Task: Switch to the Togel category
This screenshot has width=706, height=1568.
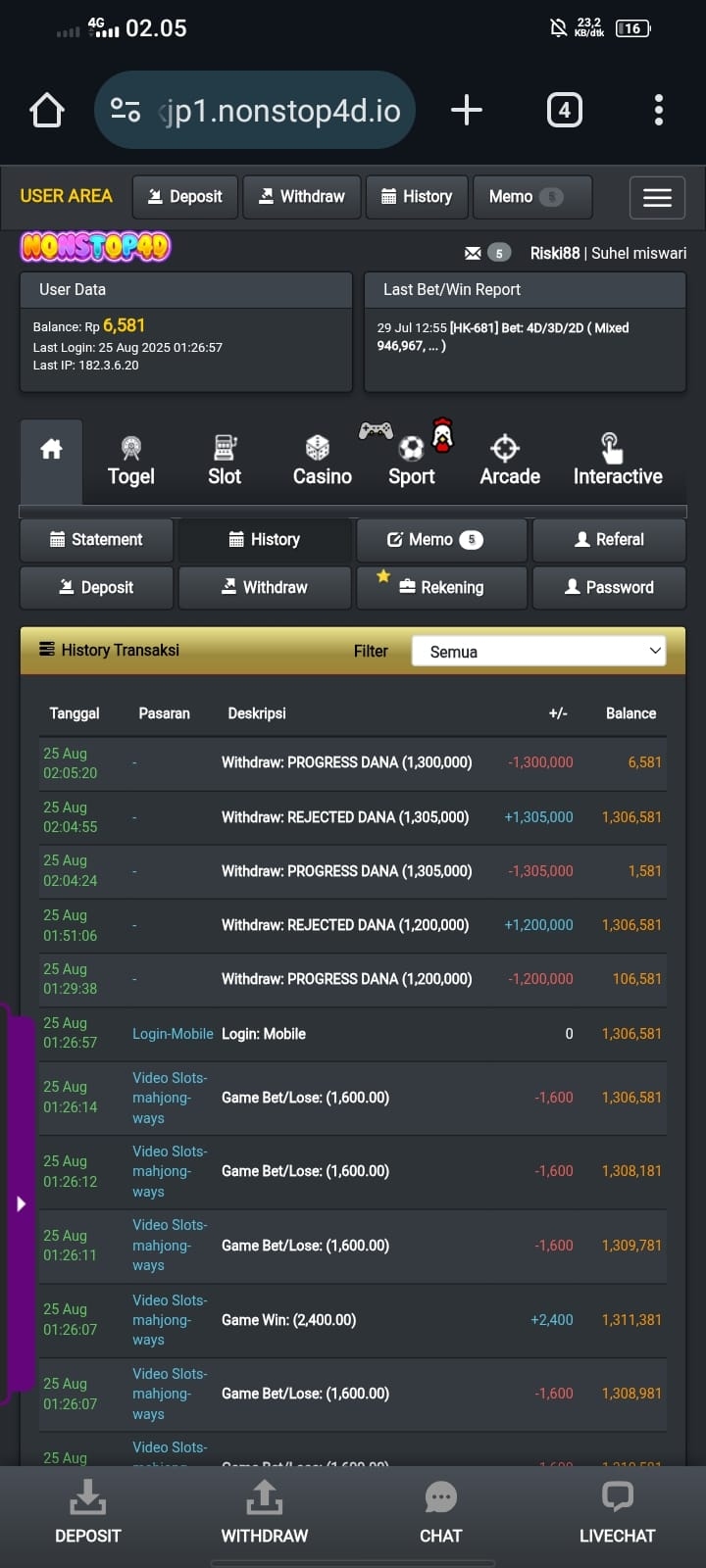Action: point(130,462)
